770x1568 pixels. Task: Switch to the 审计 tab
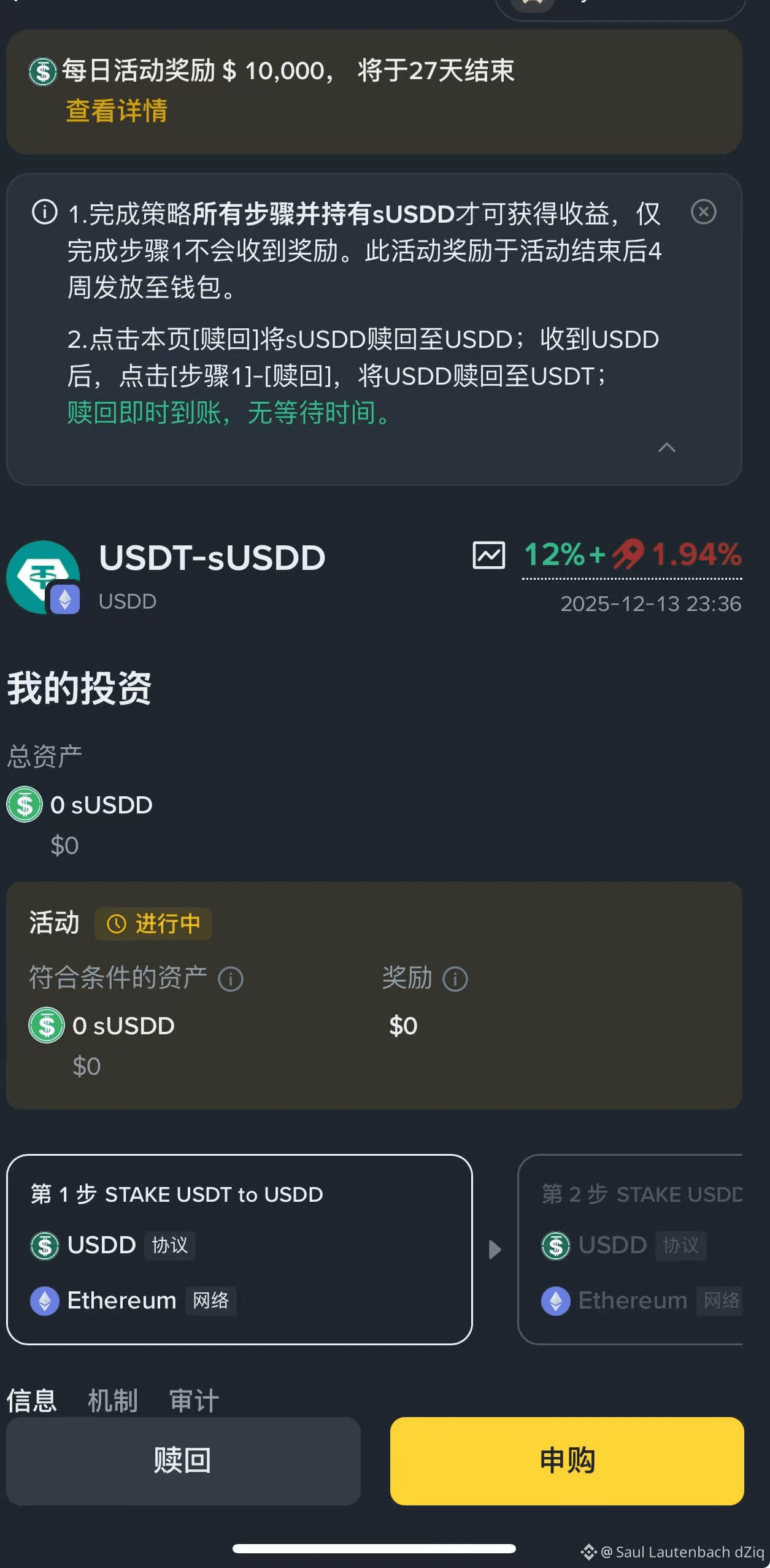pyautogui.click(x=194, y=1401)
